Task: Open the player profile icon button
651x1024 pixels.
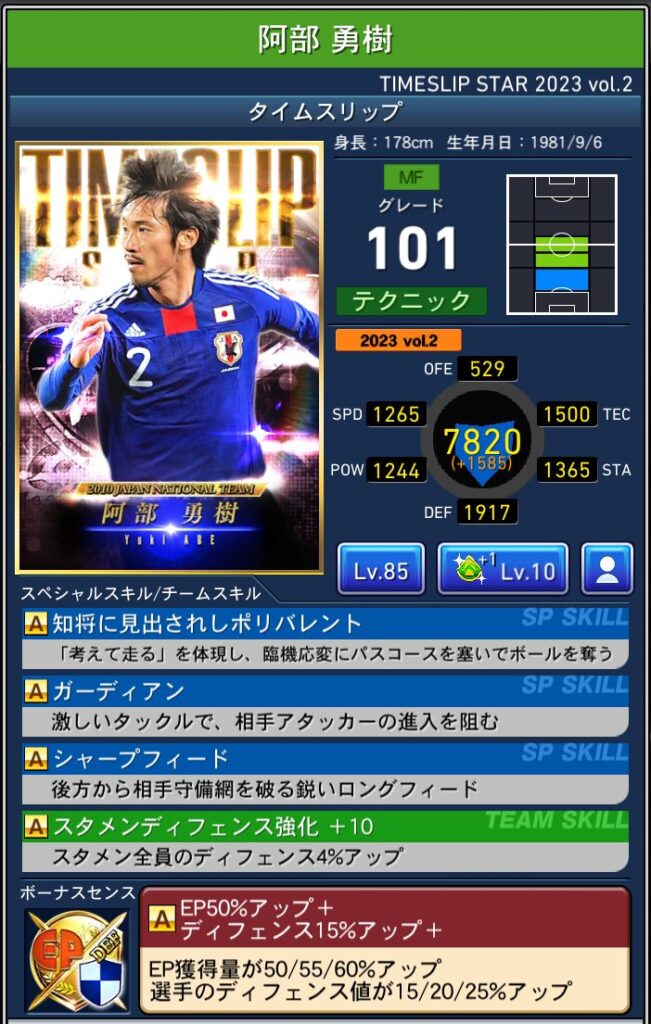Action: tap(607, 570)
